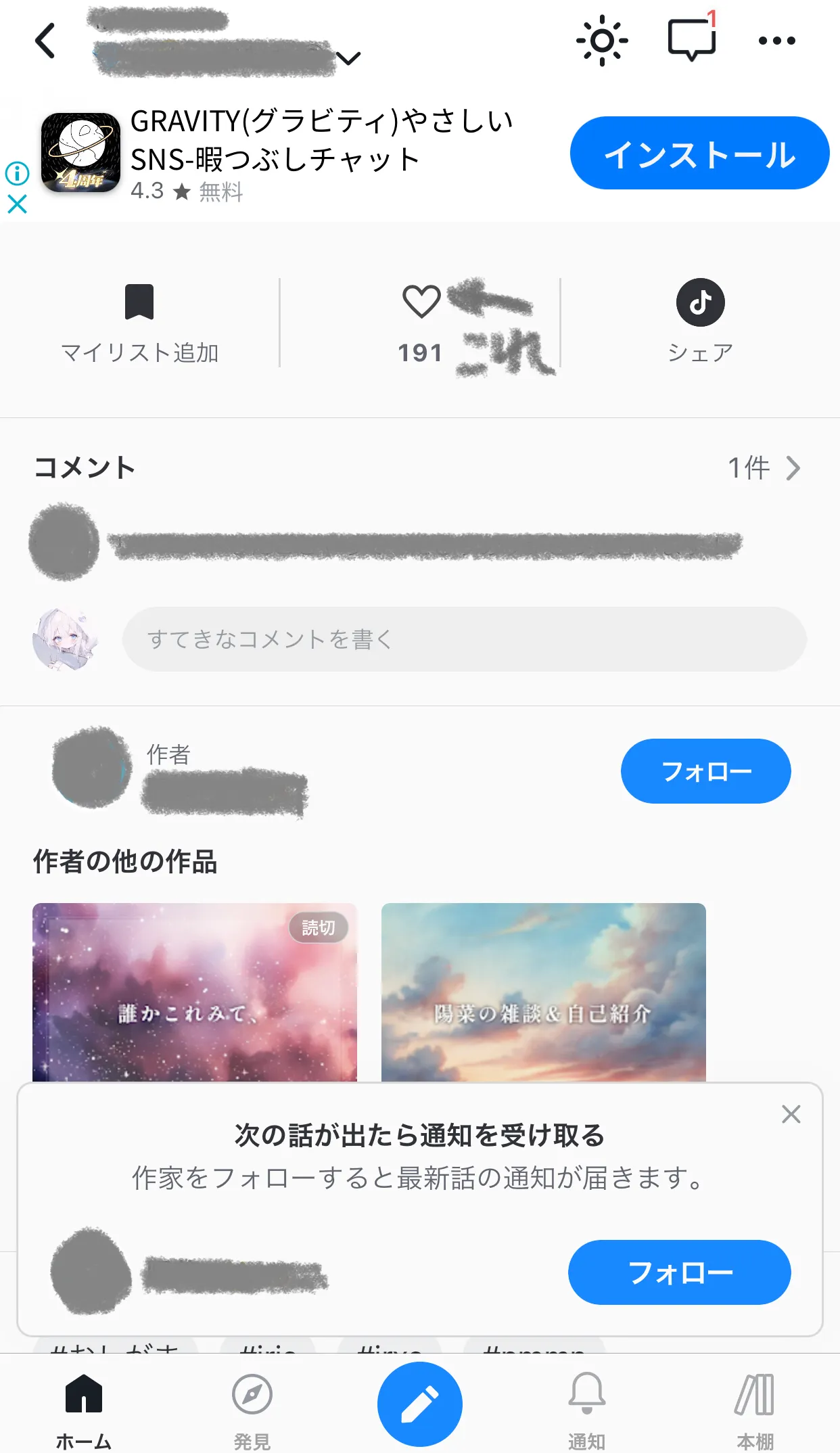
Task: Go back using the top arrow
Action: coord(45,41)
